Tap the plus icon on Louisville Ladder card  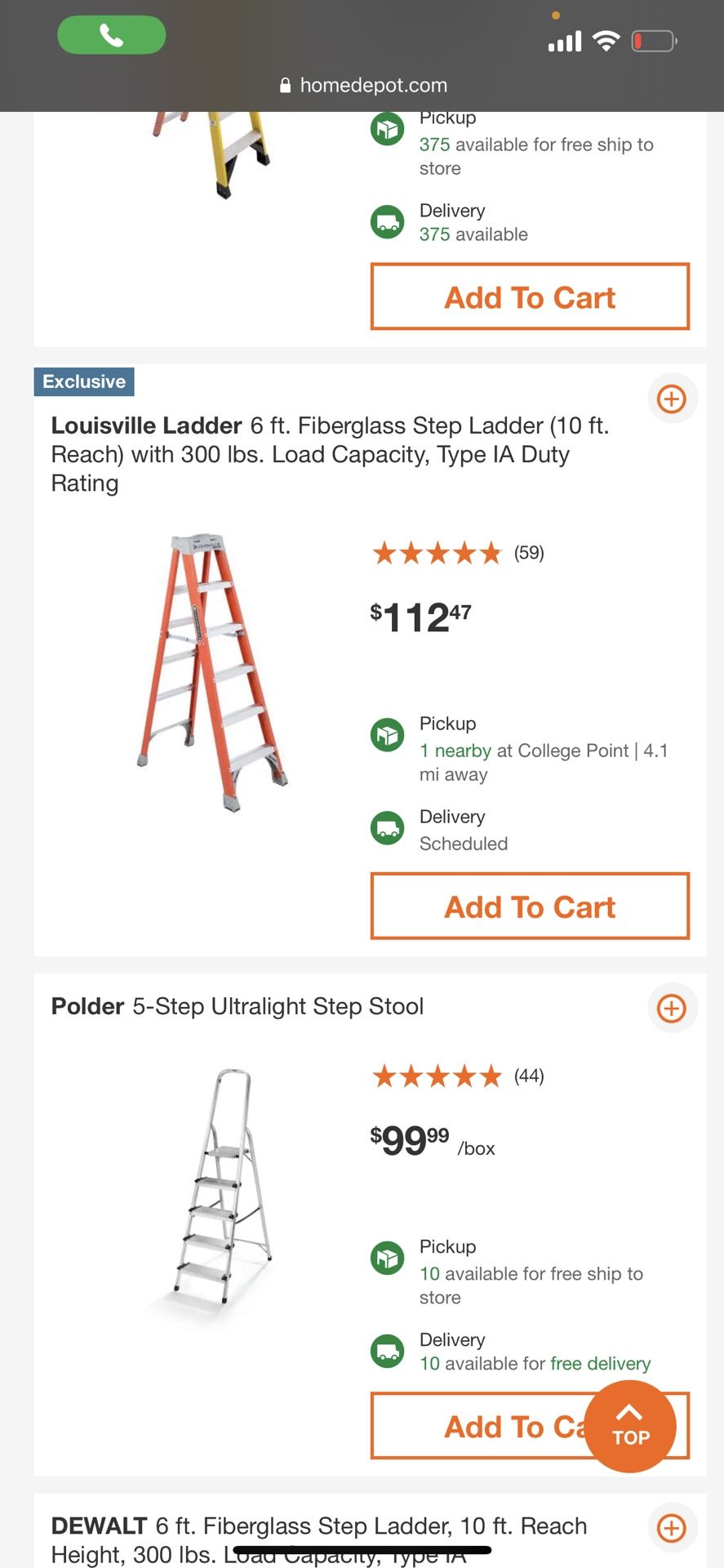(x=672, y=399)
